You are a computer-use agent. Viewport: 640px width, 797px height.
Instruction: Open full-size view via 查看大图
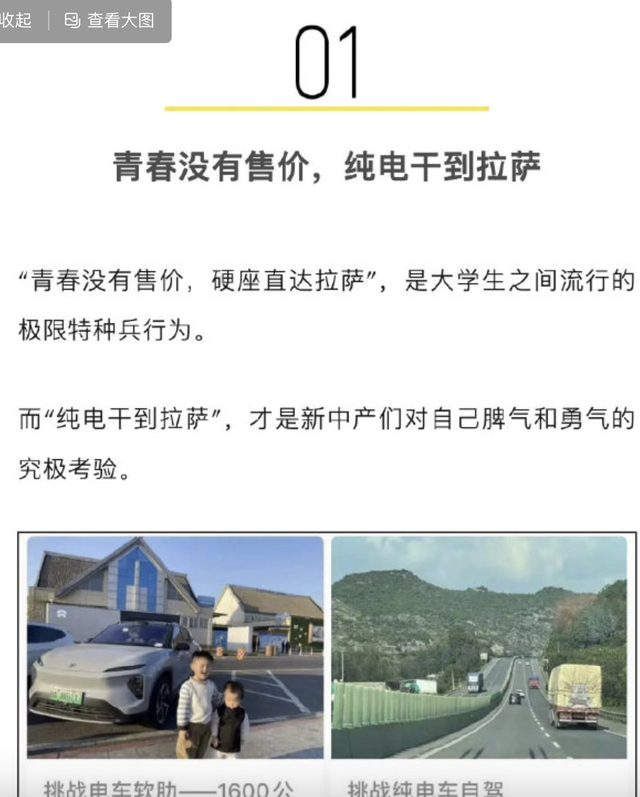(x=110, y=20)
